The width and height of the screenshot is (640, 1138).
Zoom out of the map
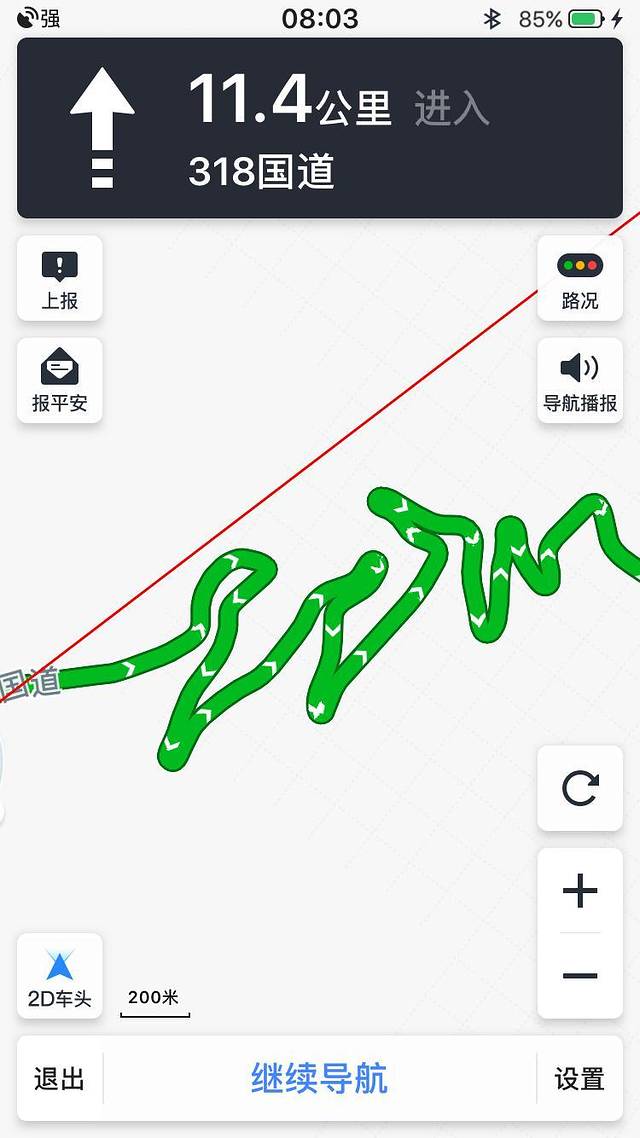(x=580, y=976)
